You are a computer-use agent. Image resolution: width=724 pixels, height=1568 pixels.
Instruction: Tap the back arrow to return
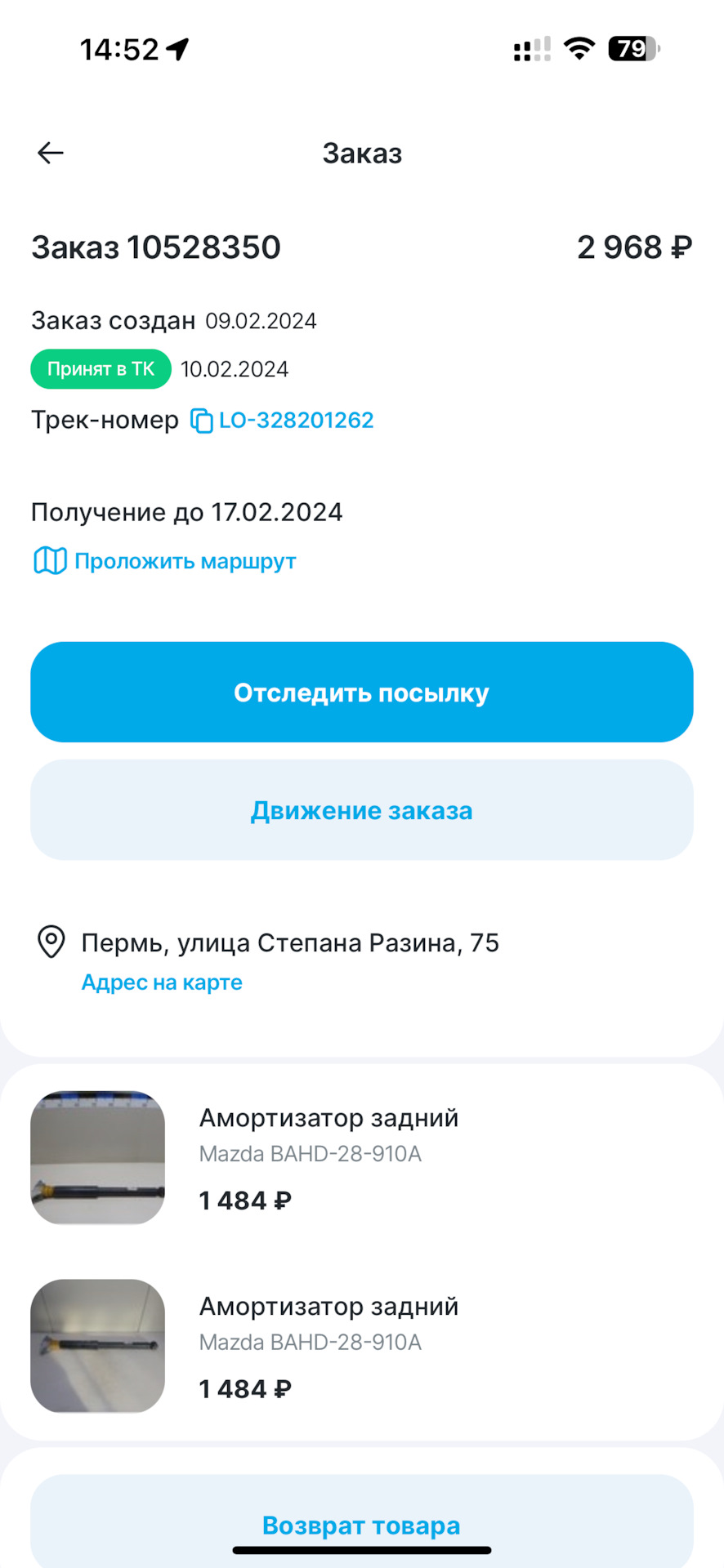tap(50, 153)
